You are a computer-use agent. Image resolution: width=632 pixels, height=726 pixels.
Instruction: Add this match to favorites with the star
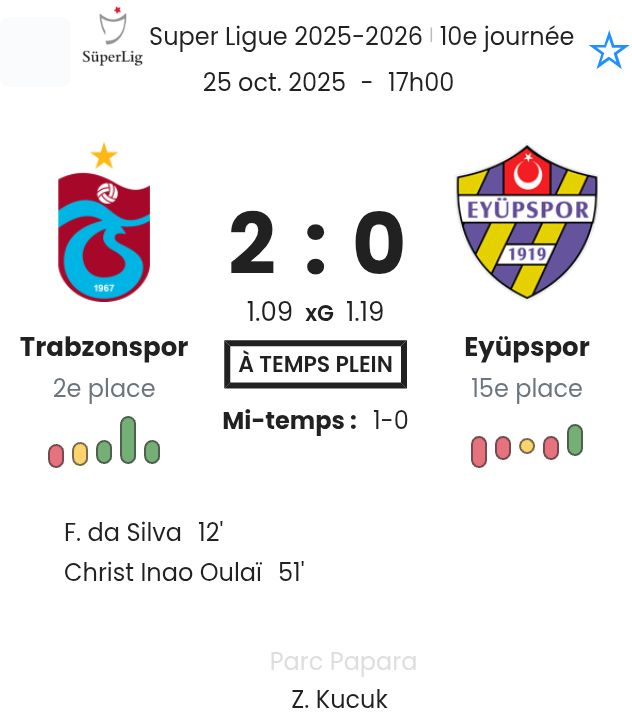[x=608, y=51]
